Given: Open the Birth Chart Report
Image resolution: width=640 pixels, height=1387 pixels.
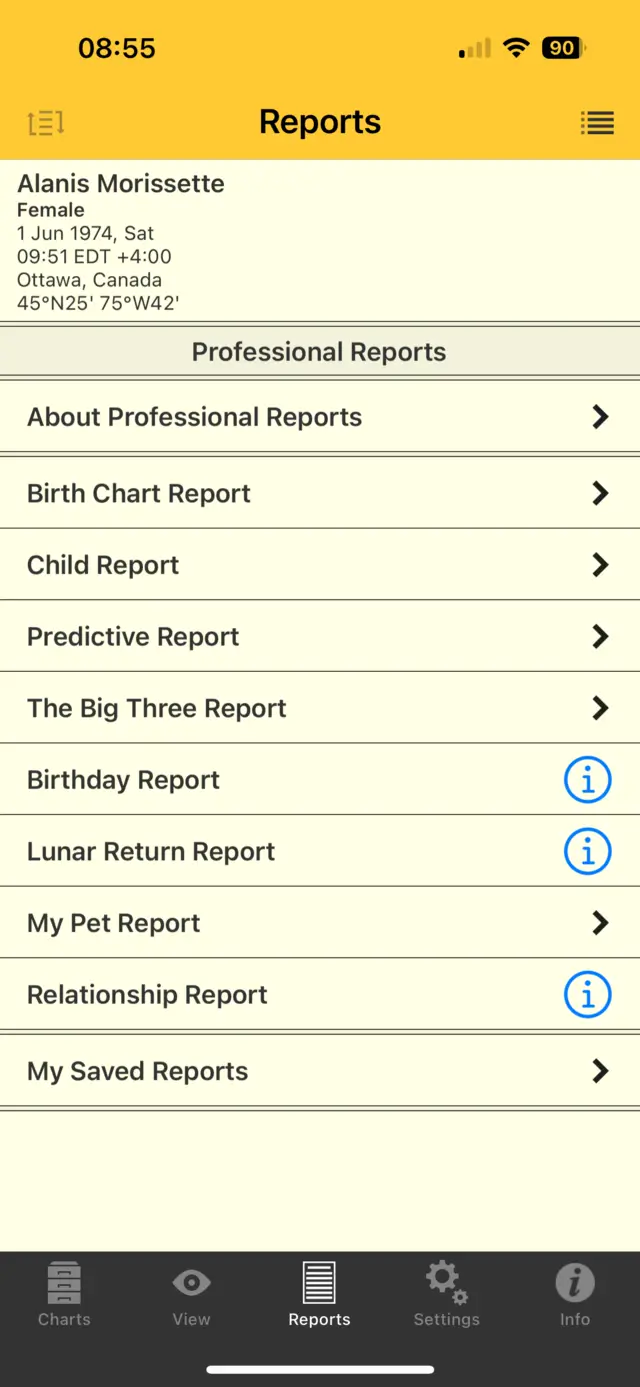Looking at the screenshot, I should (x=320, y=493).
